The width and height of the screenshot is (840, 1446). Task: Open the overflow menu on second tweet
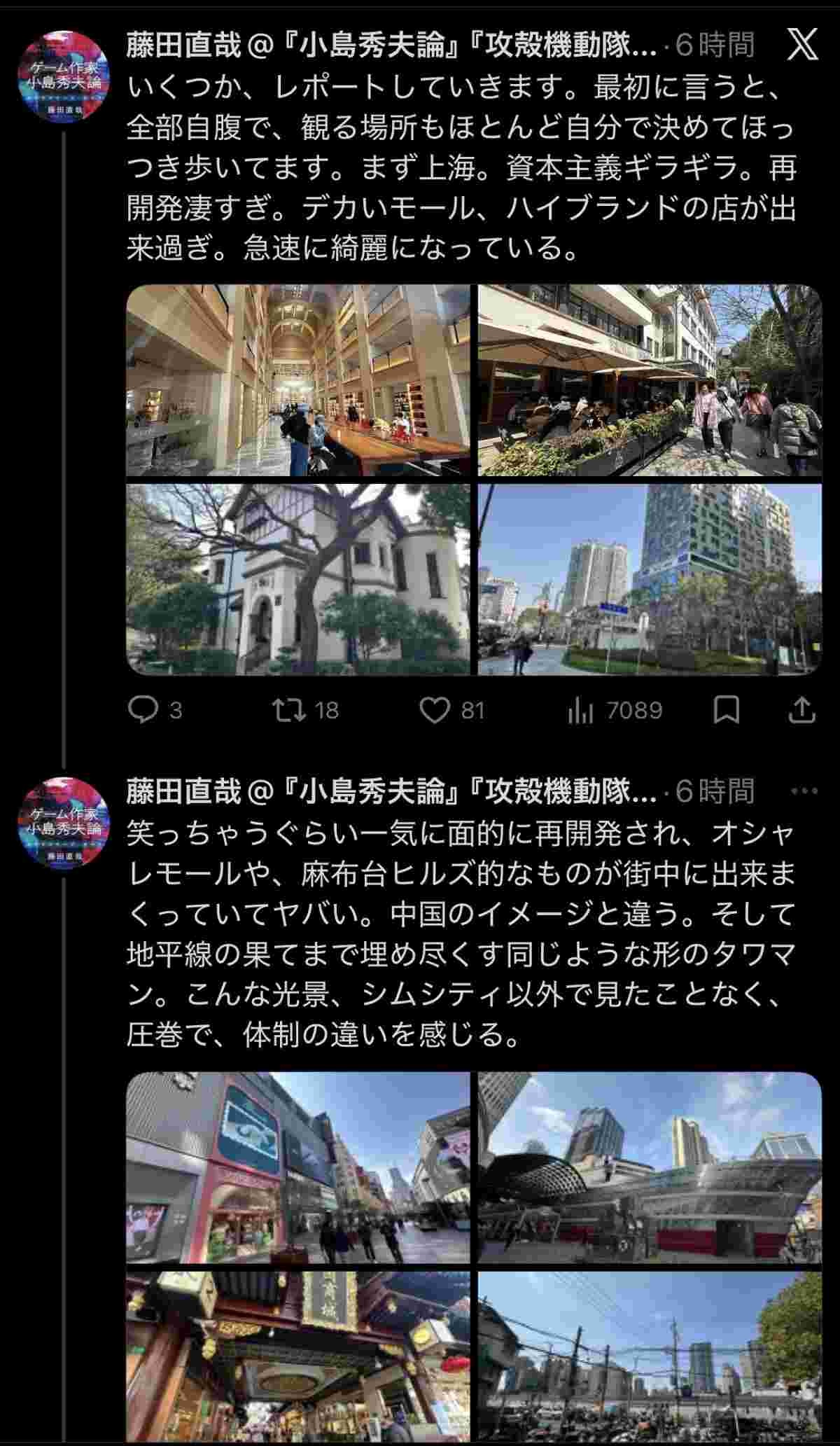click(x=804, y=791)
